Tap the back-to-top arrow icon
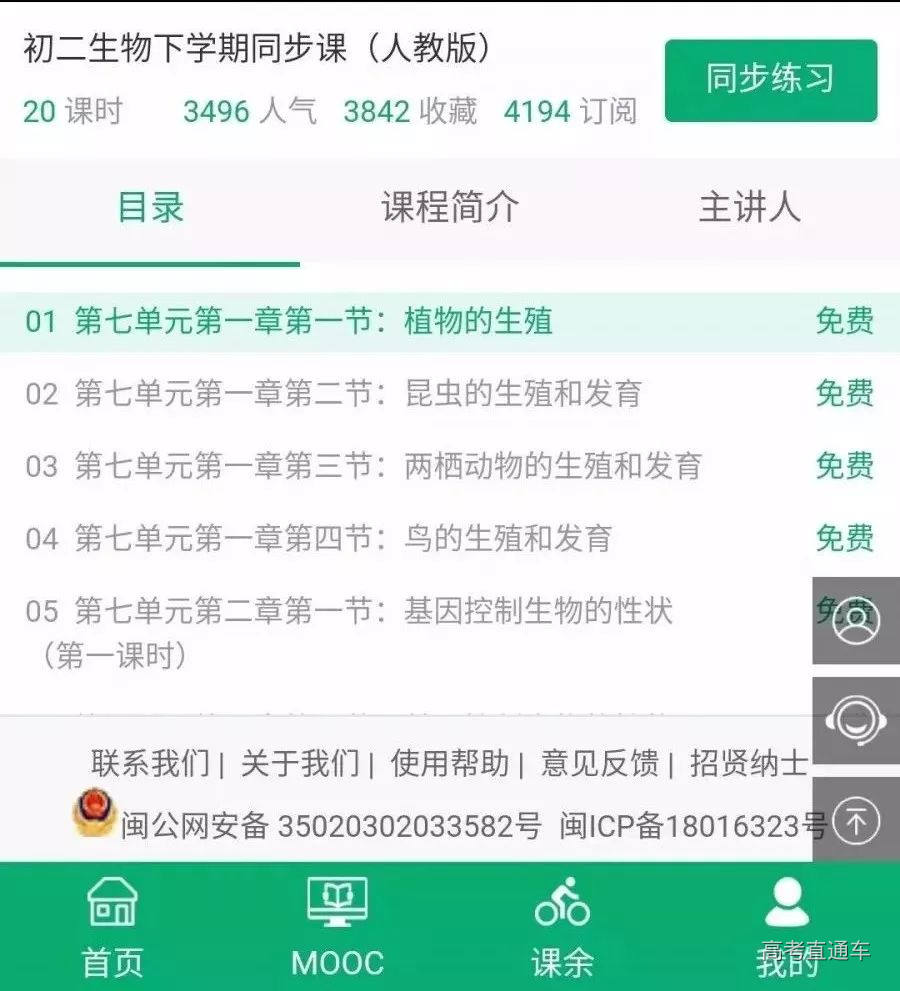Viewport: 900px width, 991px height. 855,820
